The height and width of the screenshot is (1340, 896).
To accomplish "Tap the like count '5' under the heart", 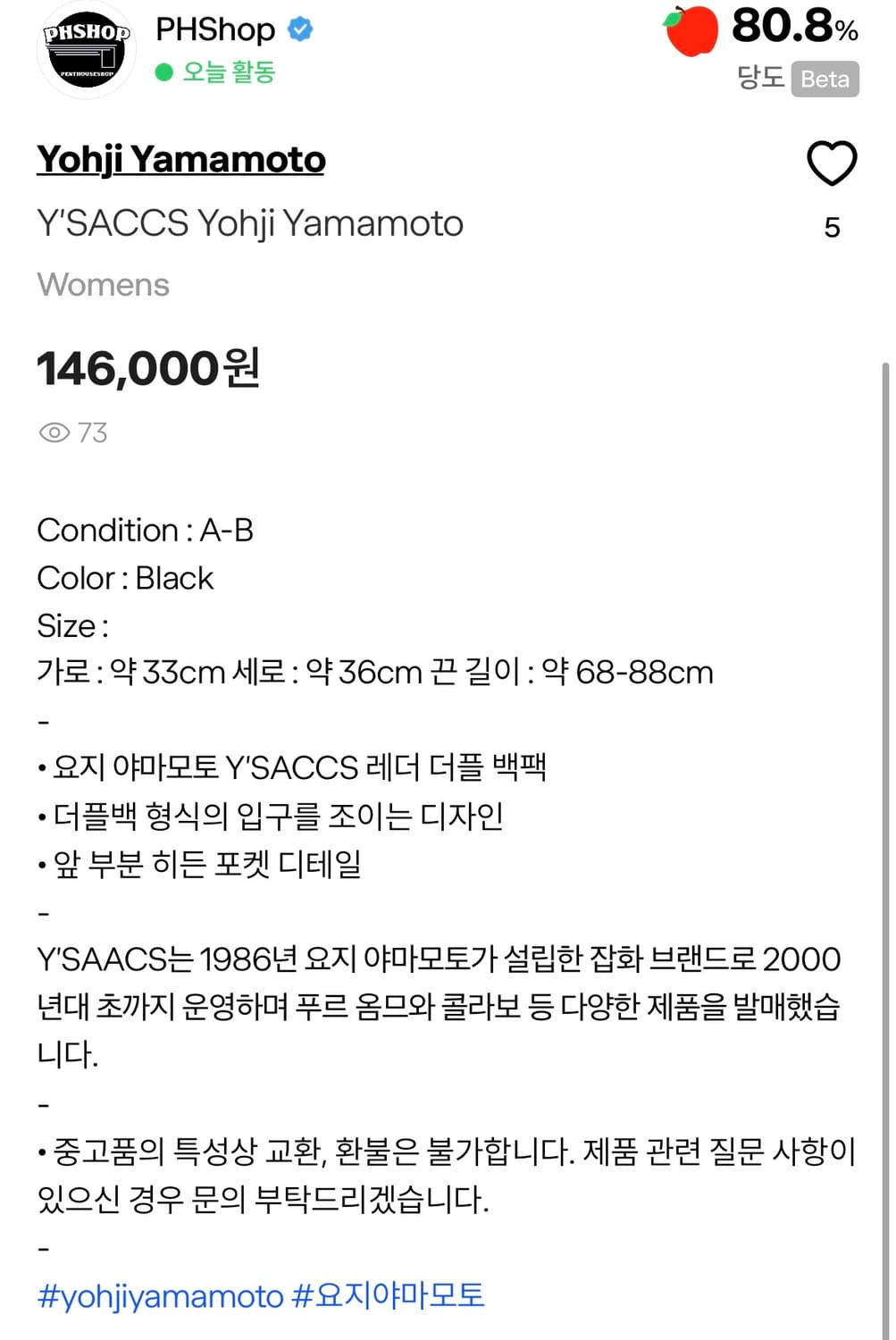I will (833, 228).
